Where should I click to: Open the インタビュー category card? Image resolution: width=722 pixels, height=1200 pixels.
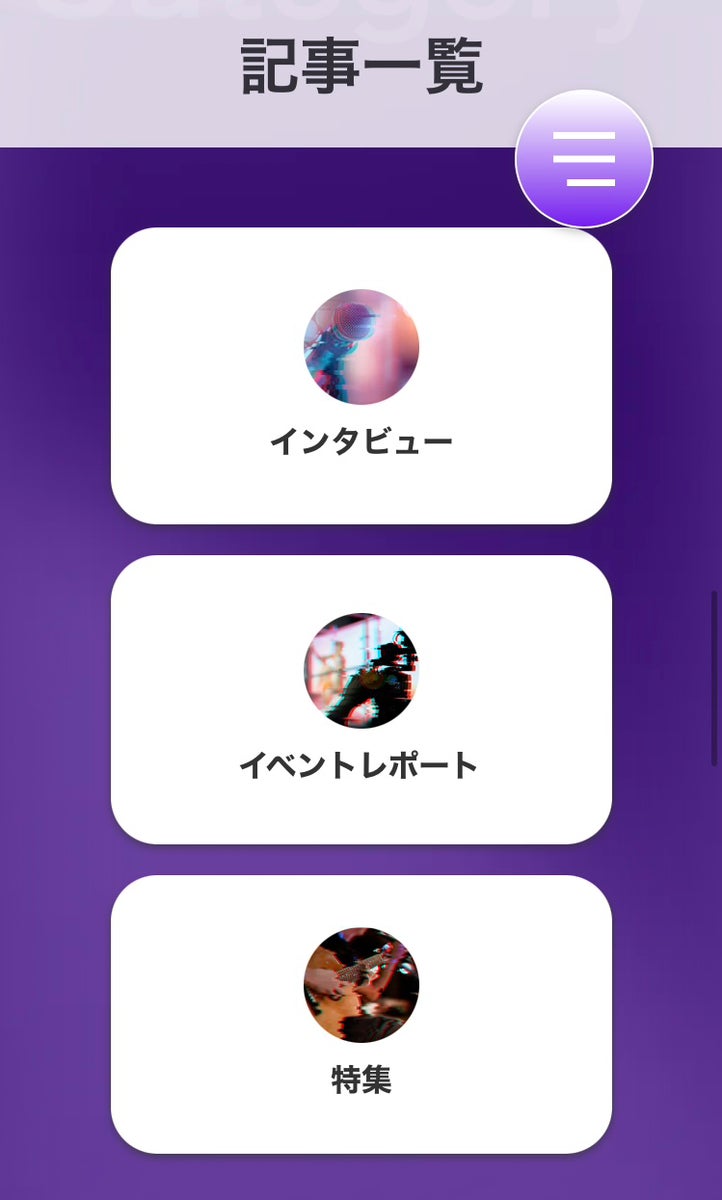click(x=361, y=376)
